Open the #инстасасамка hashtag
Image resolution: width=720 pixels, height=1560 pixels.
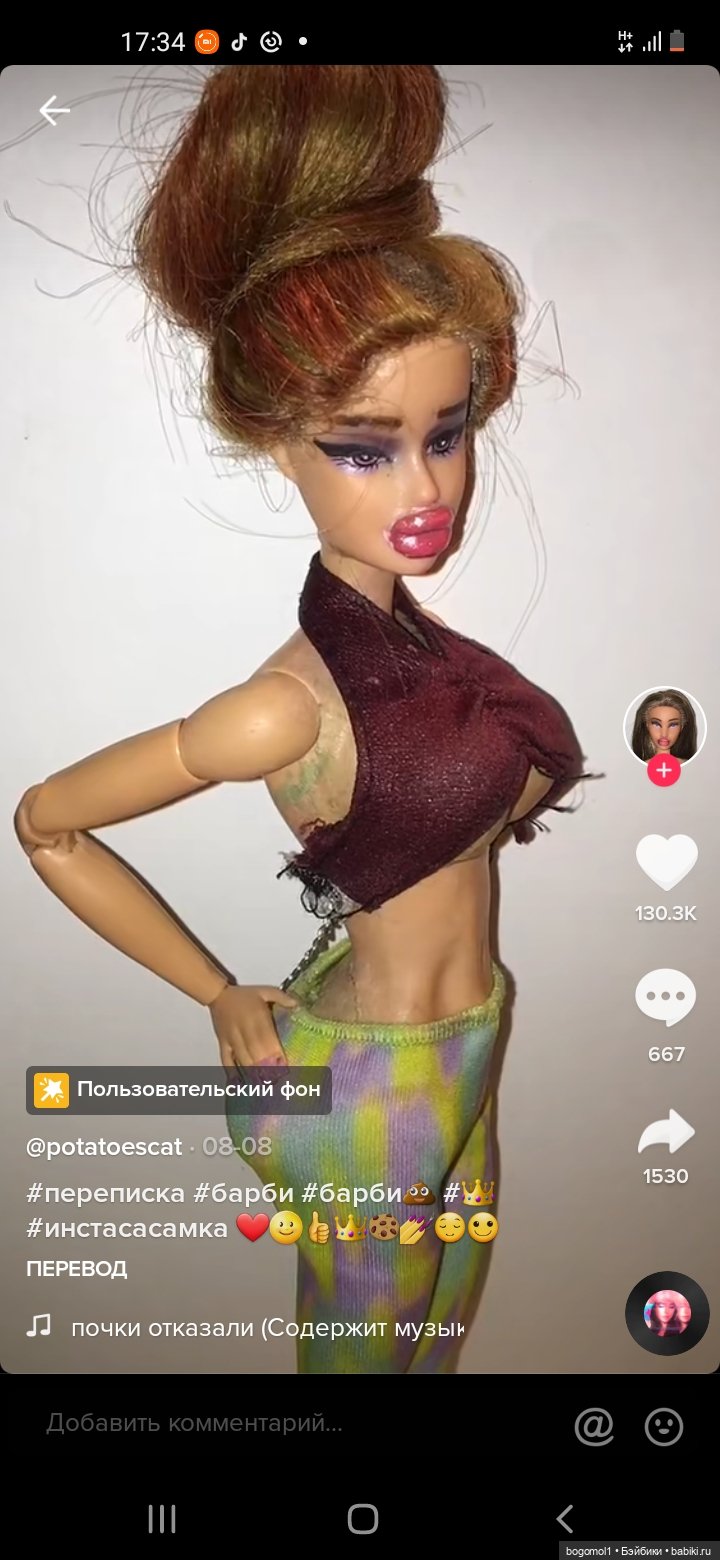tap(127, 1229)
